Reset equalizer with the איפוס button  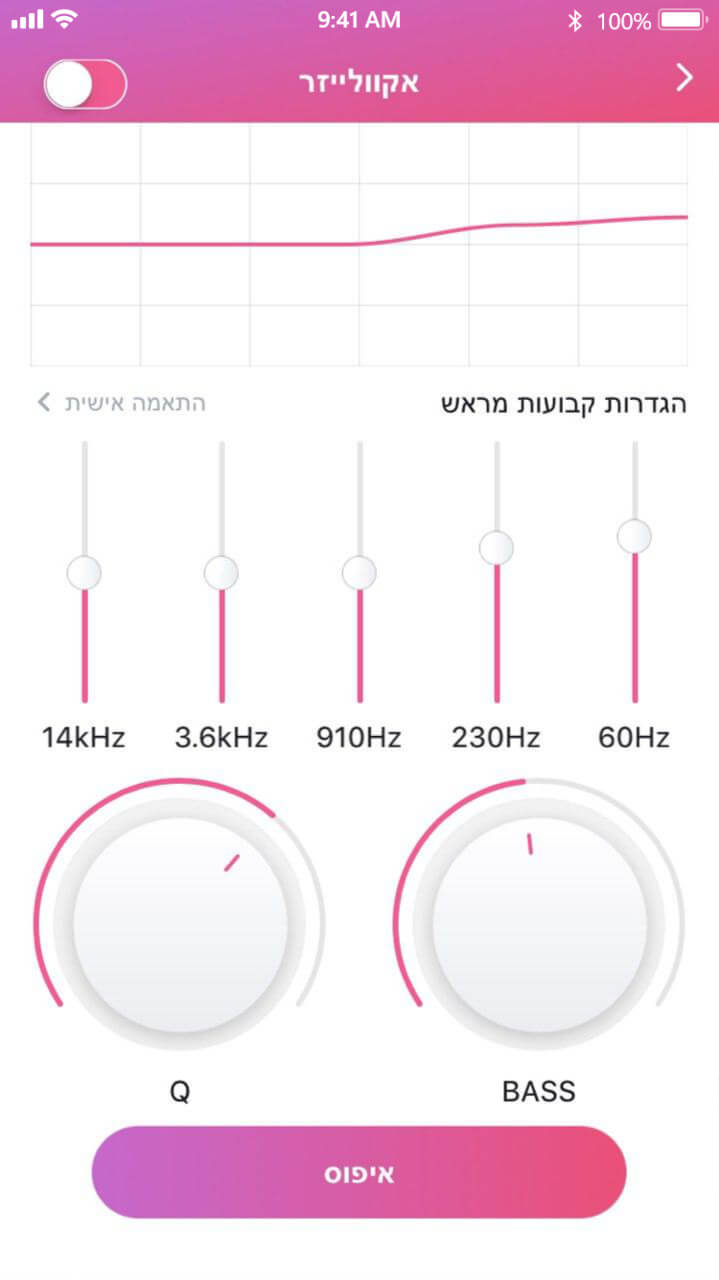coord(359,1172)
